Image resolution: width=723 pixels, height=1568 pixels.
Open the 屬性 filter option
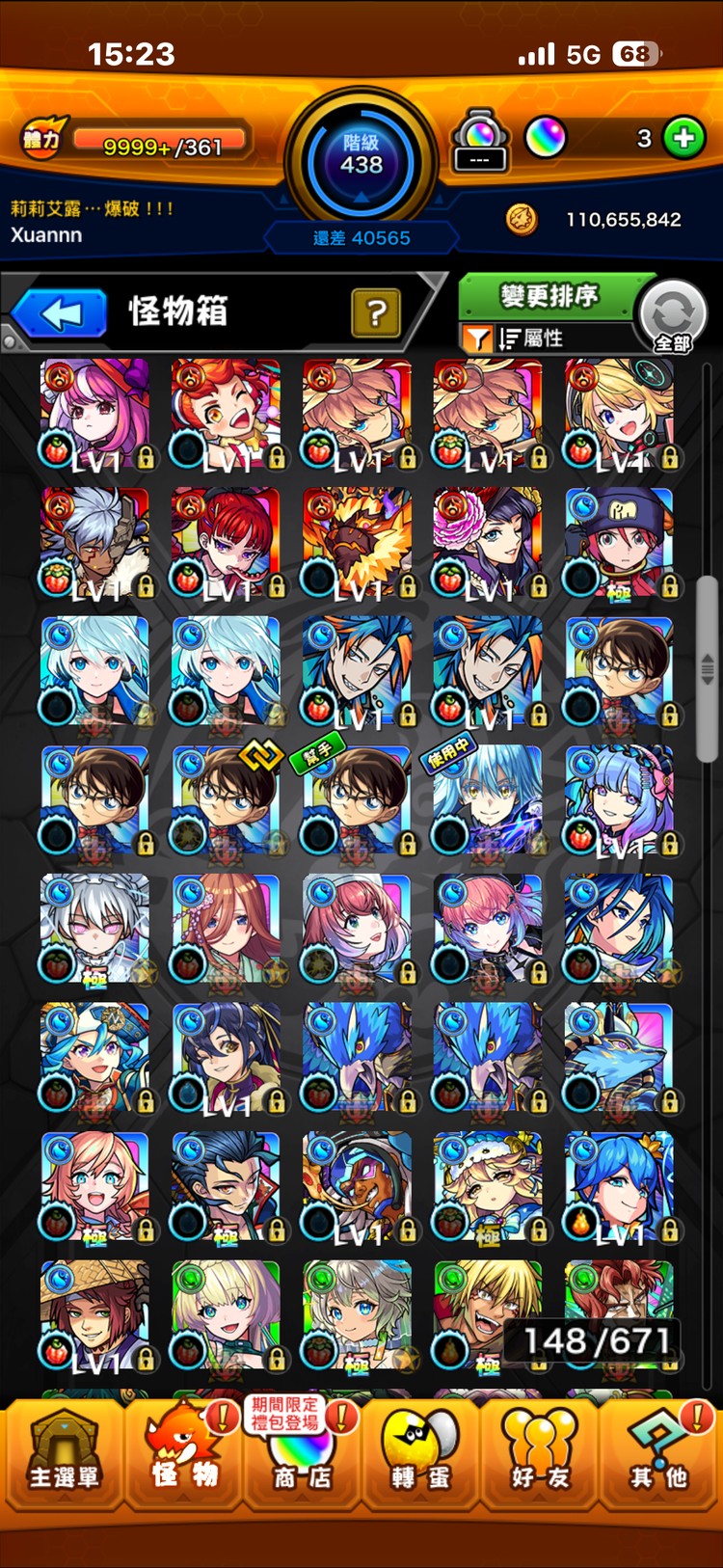(x=530, y=338)
